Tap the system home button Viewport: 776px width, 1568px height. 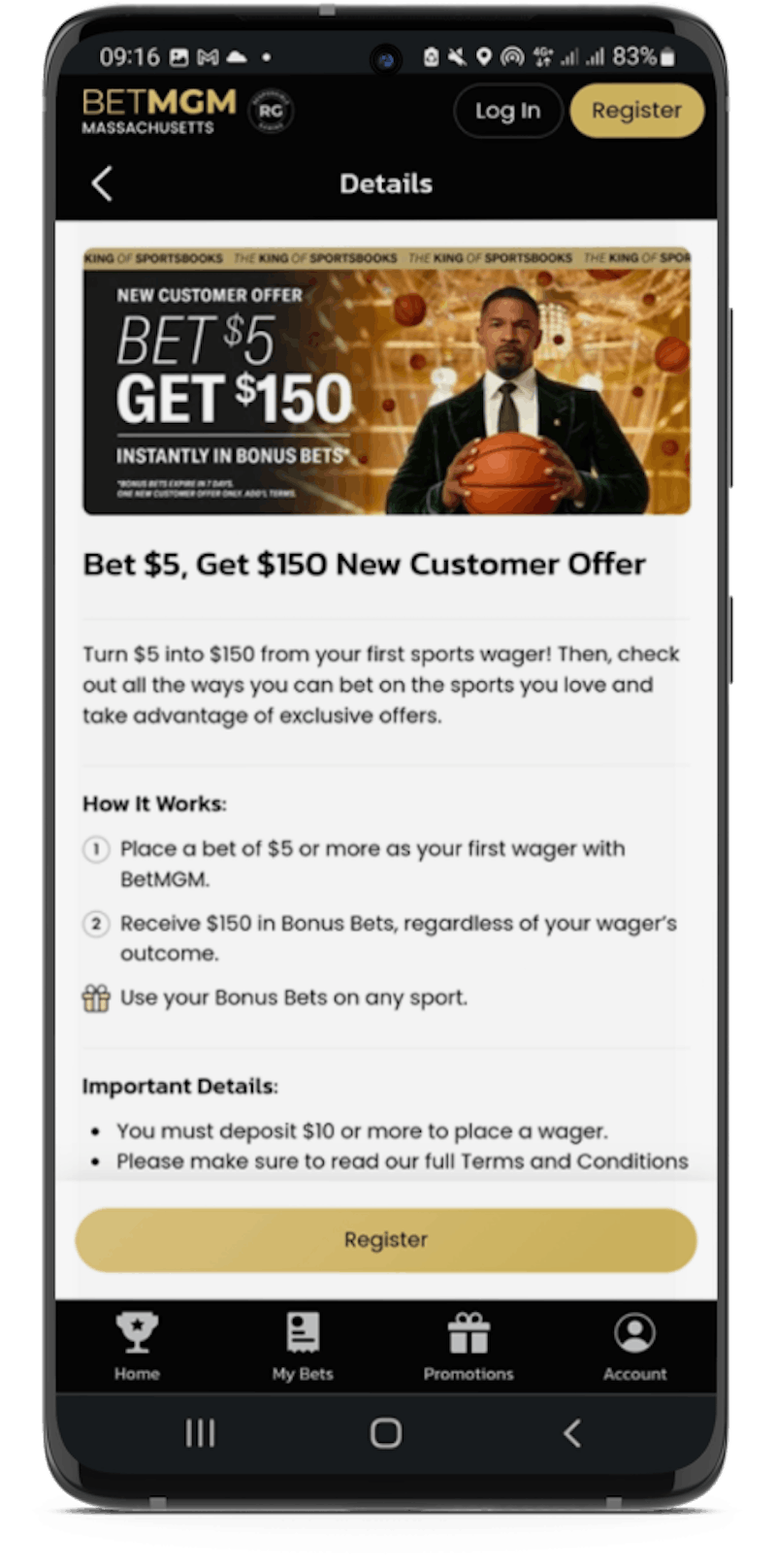point(386,1433)
